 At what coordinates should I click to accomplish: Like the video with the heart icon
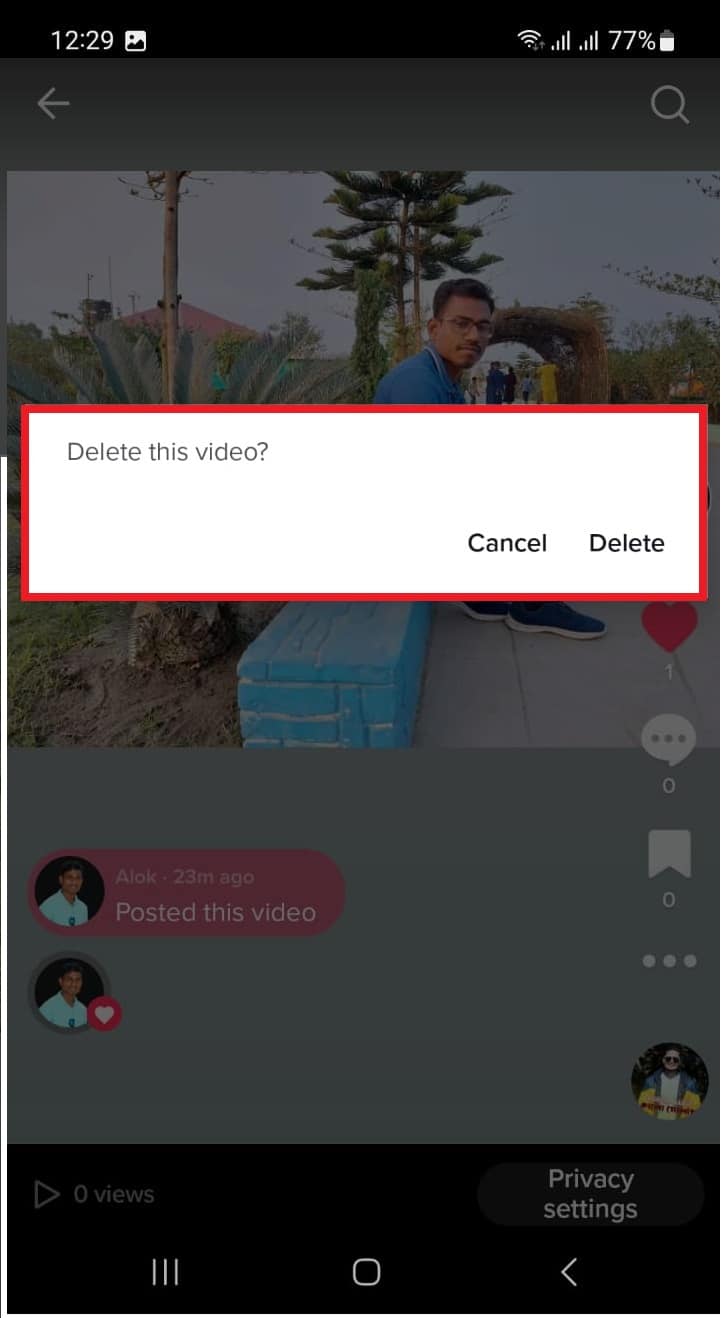click(669, 626)
